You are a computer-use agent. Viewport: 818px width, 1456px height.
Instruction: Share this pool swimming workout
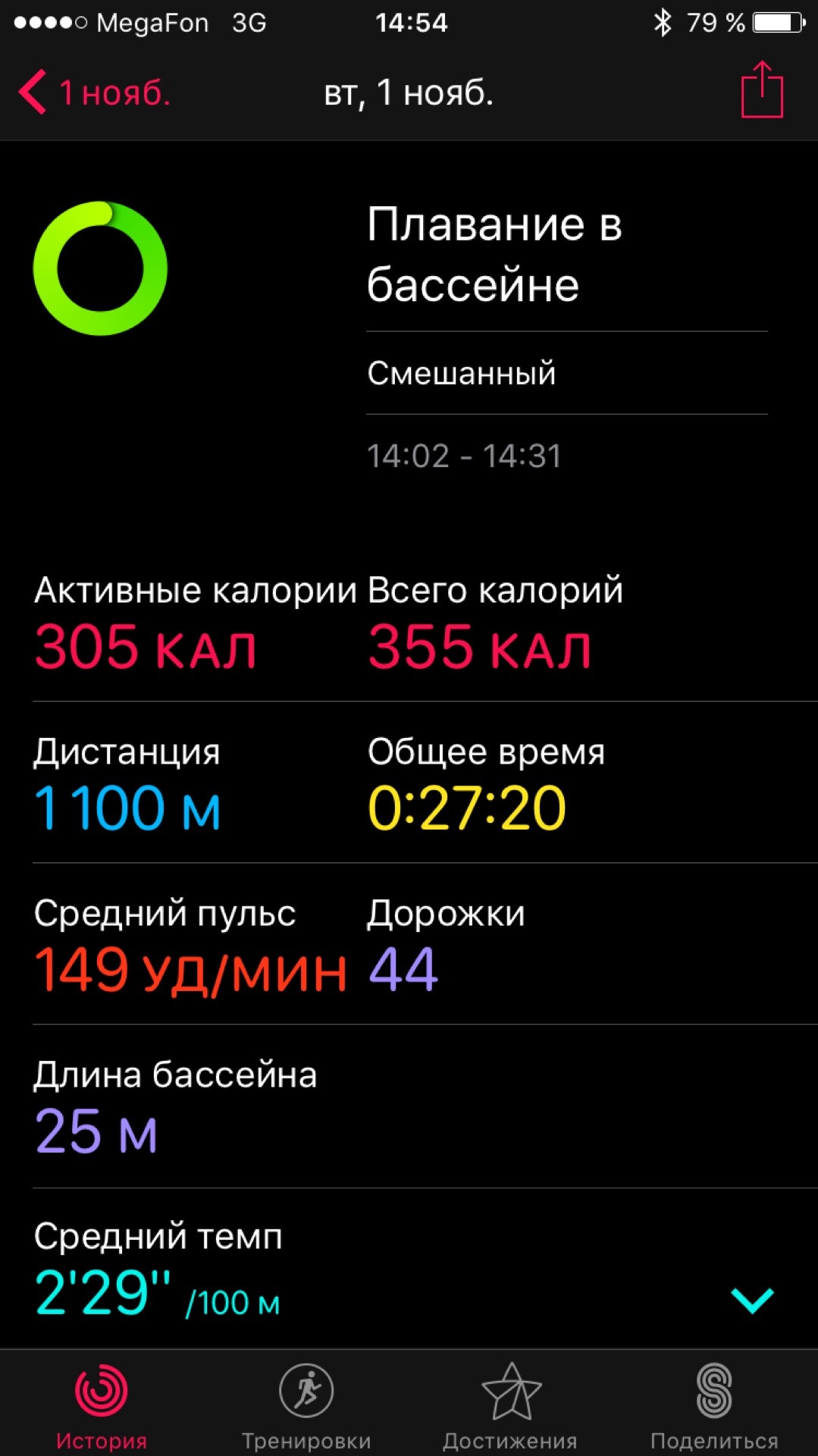pyautogui.click(x=761, y=91)
